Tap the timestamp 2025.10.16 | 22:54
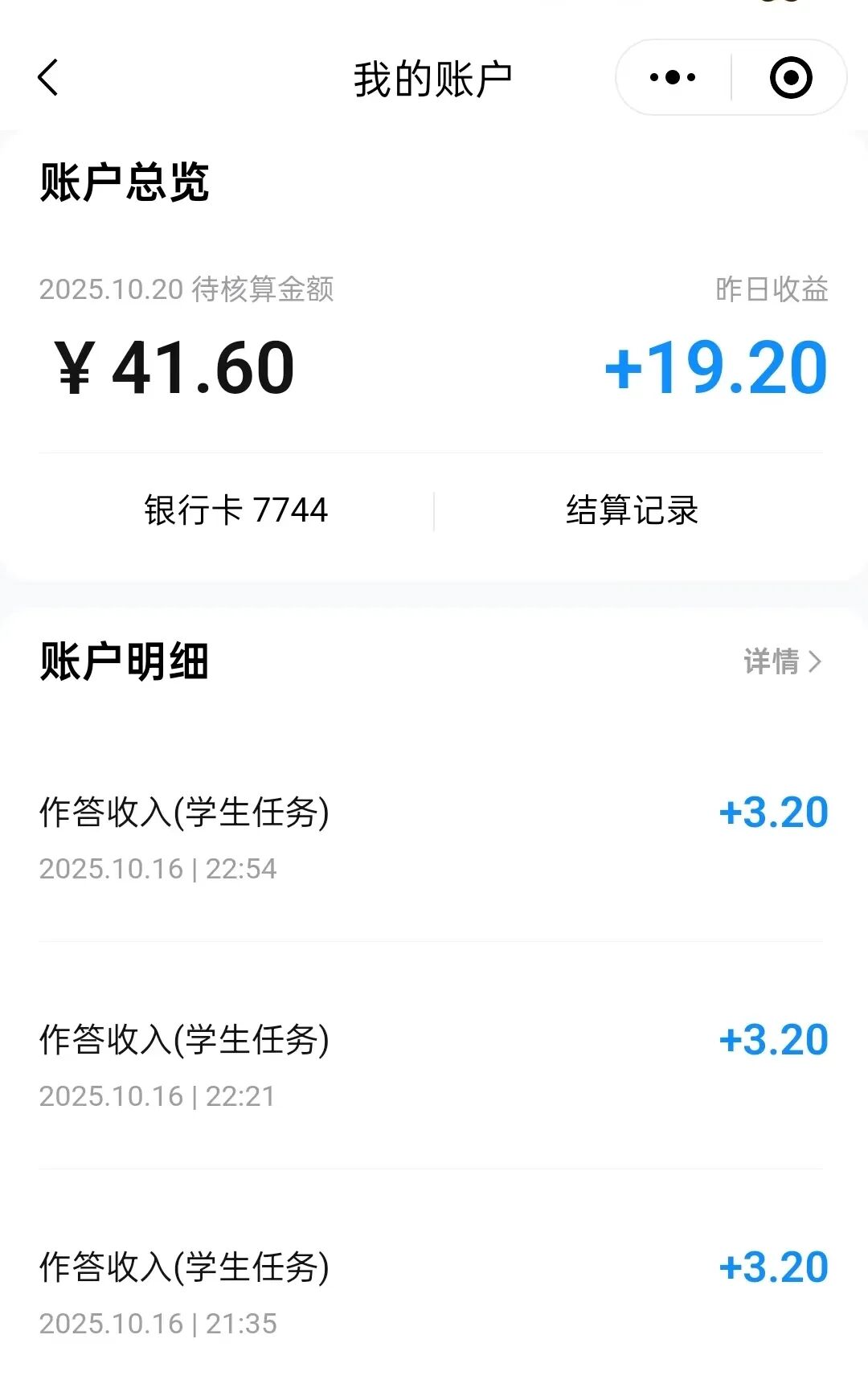868x1392 pixels. [158, 868]
